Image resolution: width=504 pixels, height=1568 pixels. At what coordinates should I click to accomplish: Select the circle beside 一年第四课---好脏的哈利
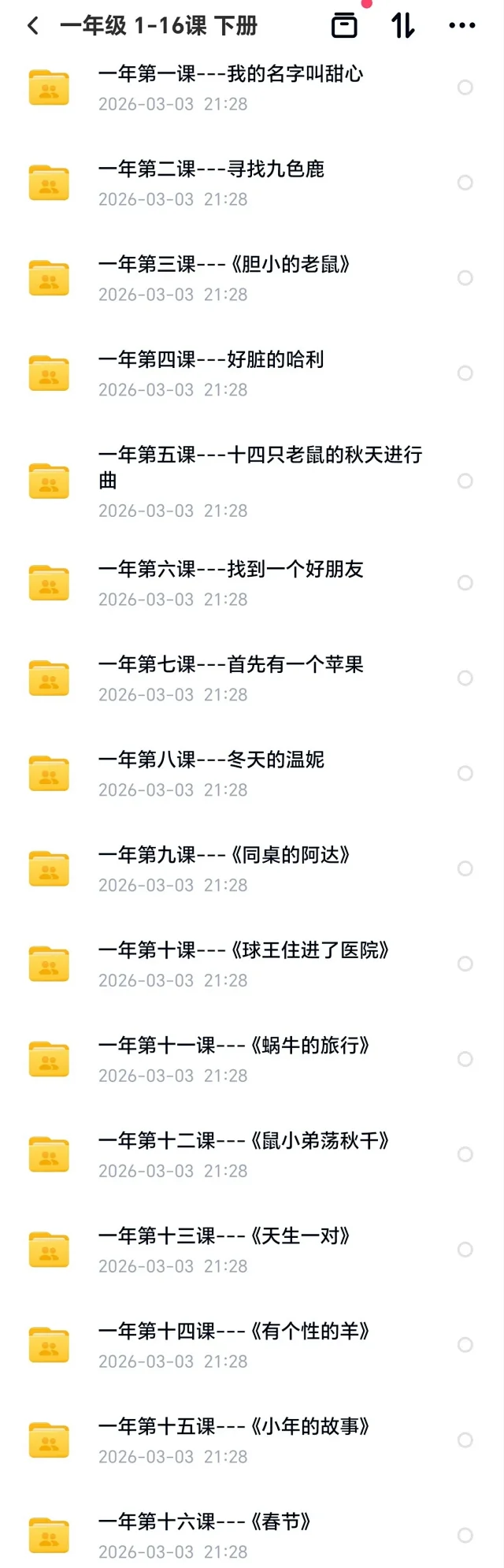pos(465,373)
